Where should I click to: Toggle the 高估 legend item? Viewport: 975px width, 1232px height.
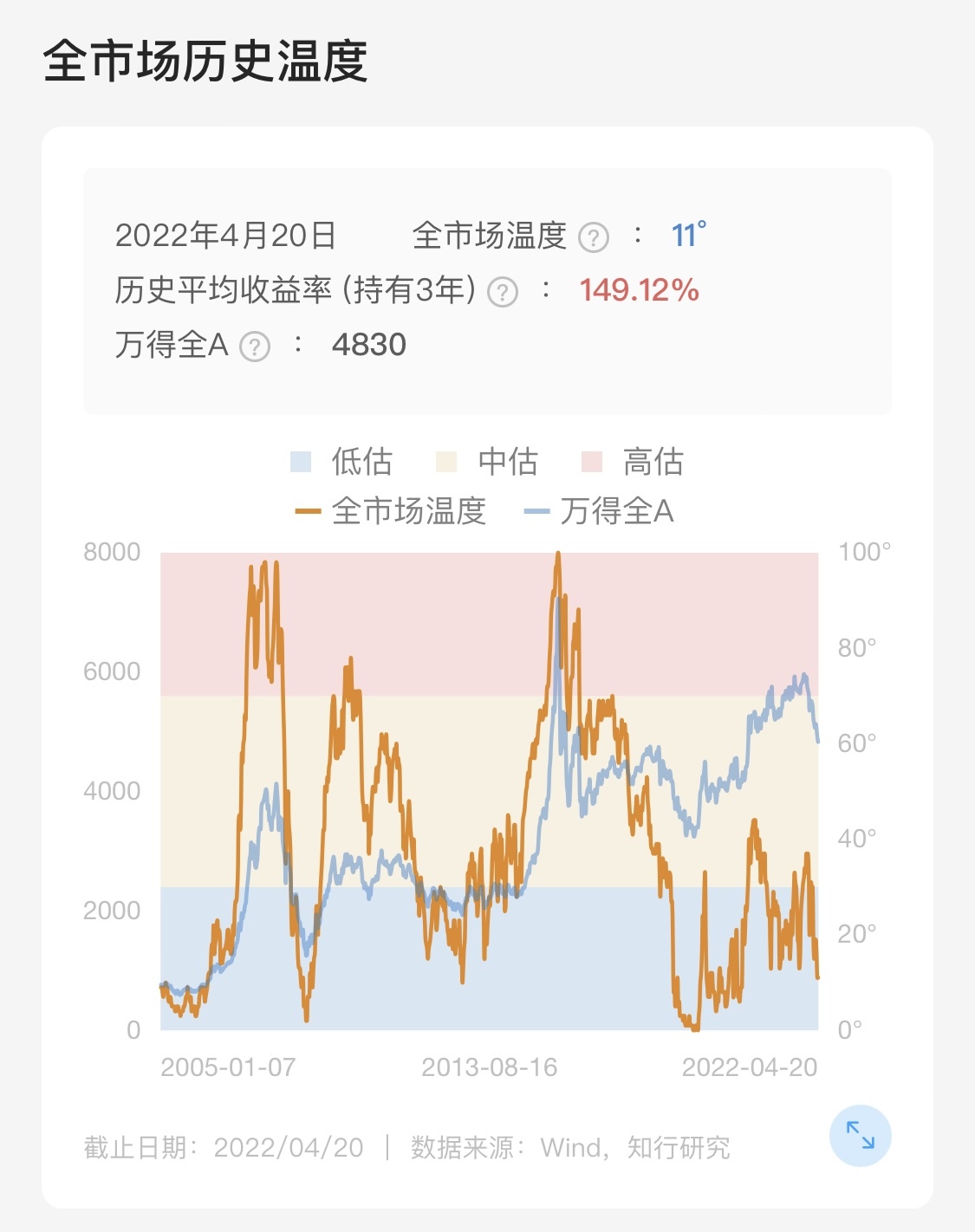click(634, 462)
